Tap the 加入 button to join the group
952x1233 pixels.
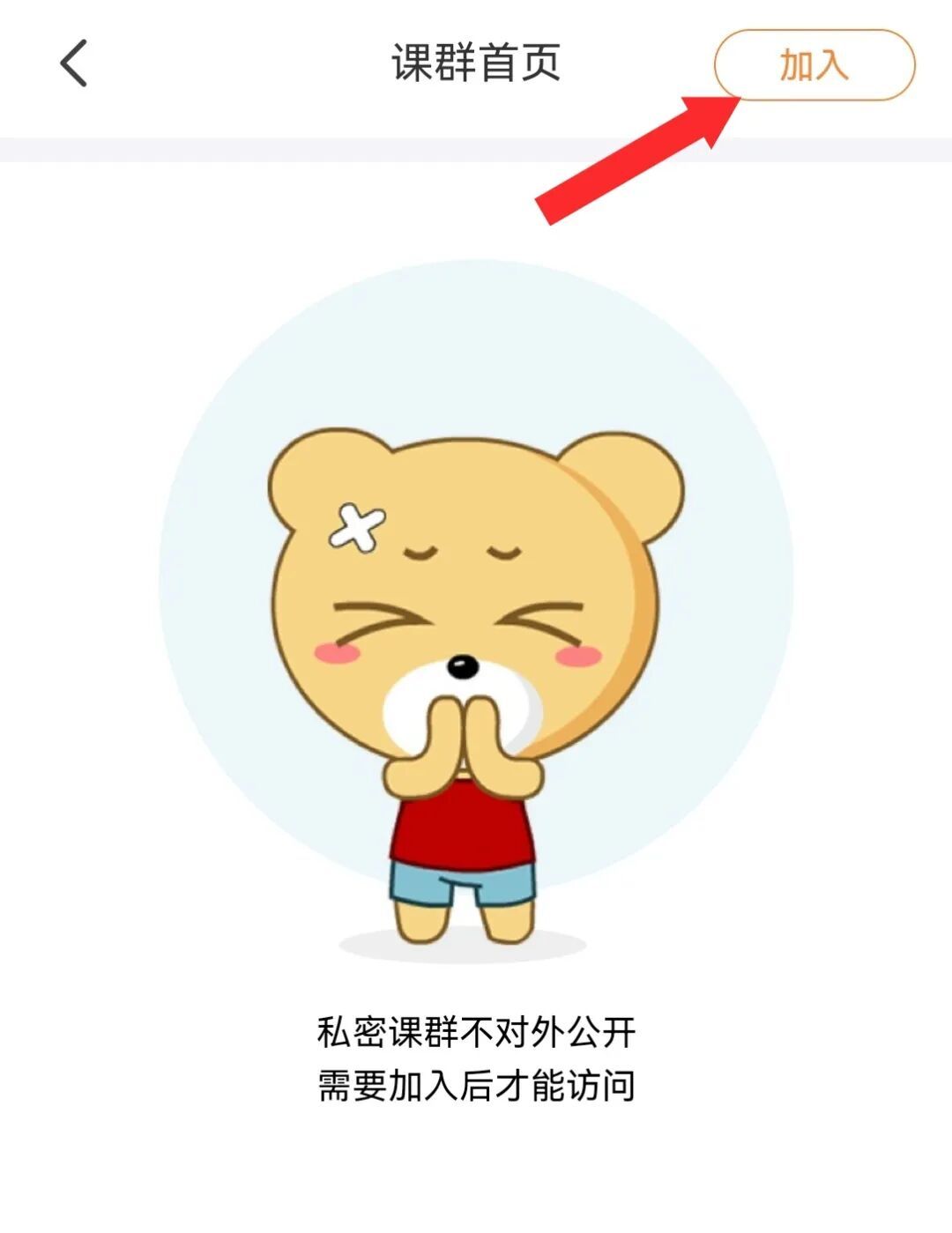tap(814, 65)
